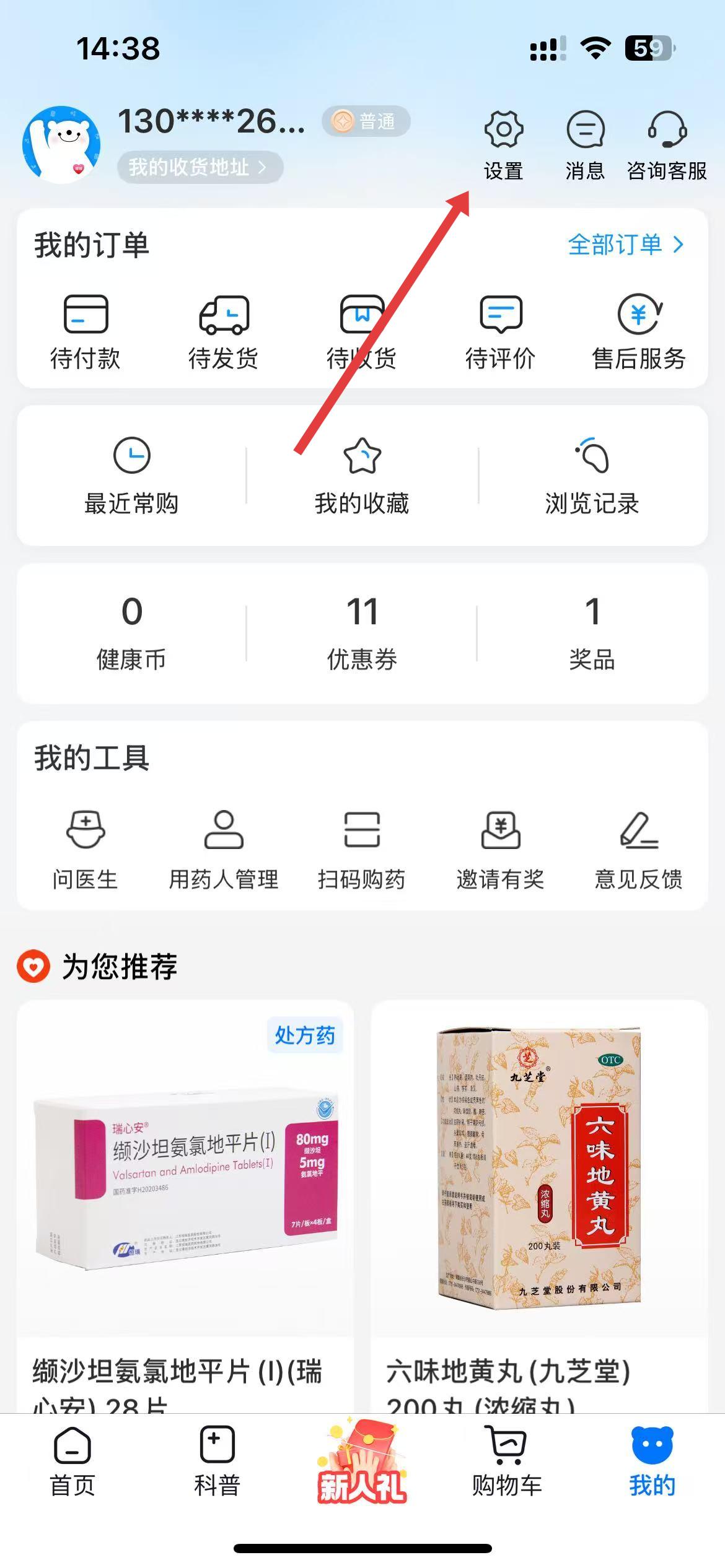This screenshot has width=725, height=1568.
Task: Open 最近常购 frequently bought
Action: pyautogui.click(x=131, y=476)
